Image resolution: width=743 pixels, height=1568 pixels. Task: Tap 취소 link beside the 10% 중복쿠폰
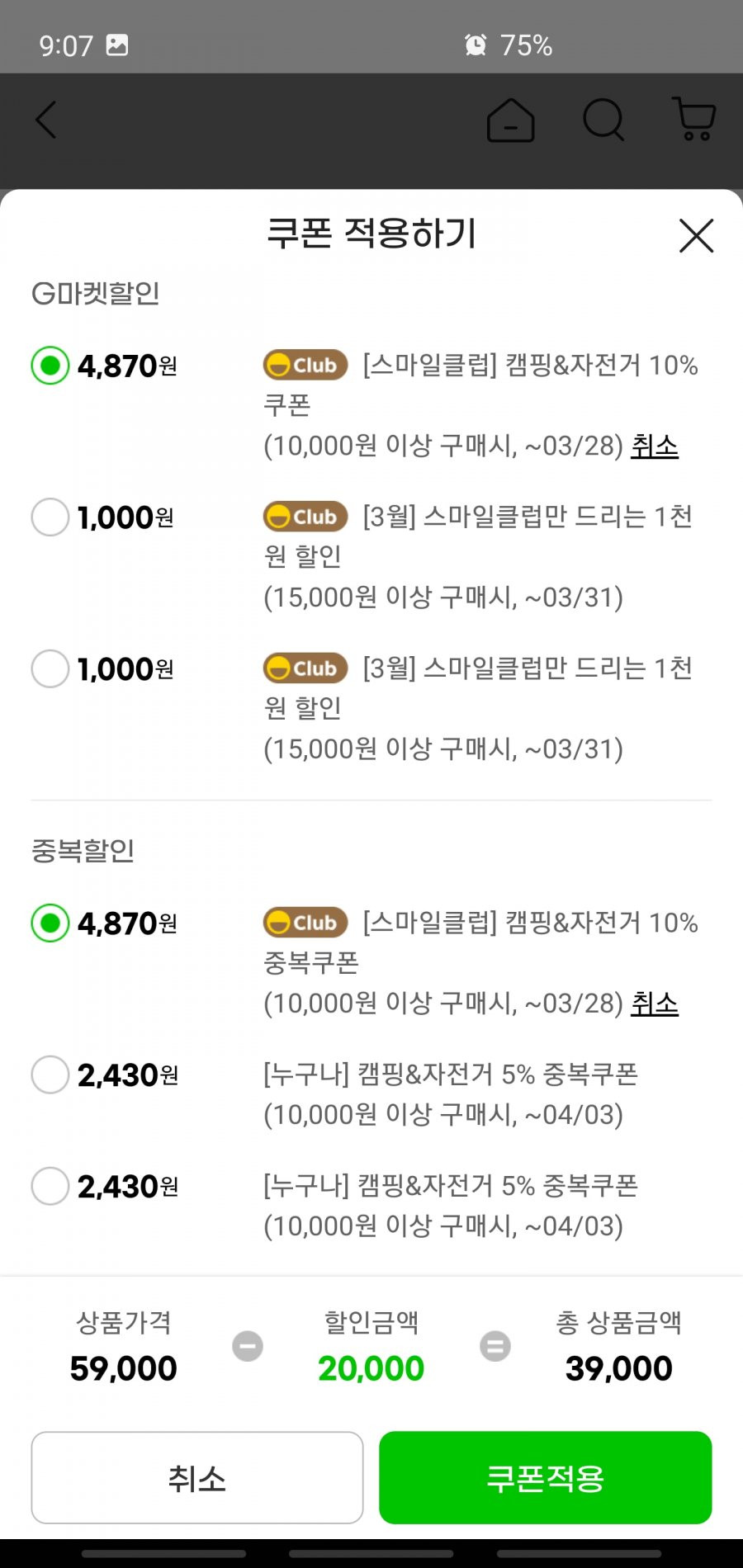pos(655,1004)
